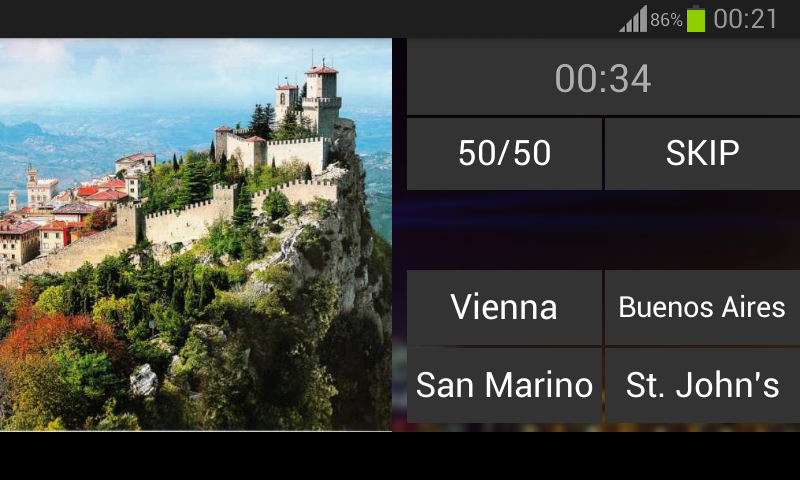
Task: Answer with Vienna
Action: [504, 307]
